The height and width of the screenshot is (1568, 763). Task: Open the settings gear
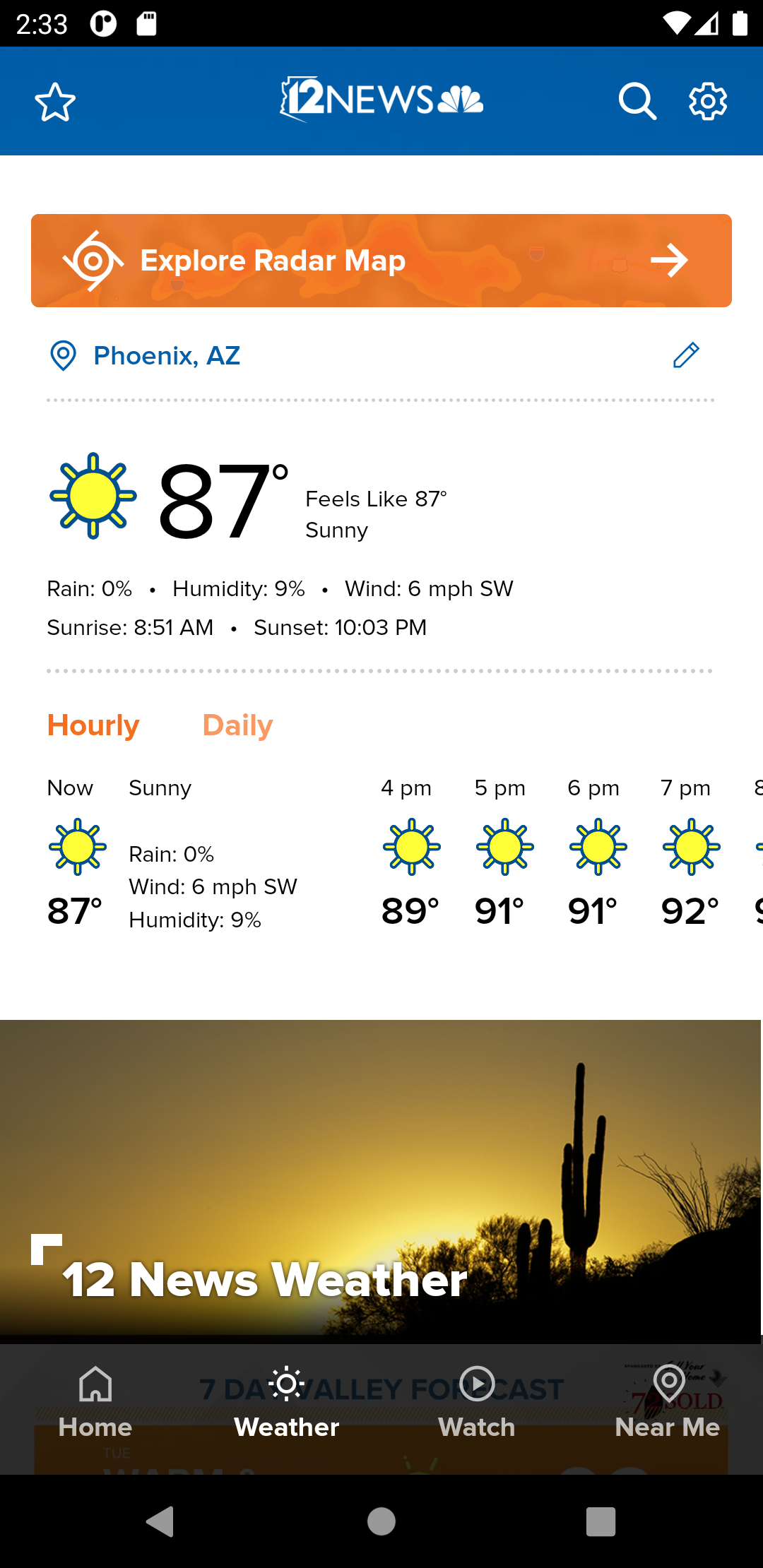coord(708,102)
